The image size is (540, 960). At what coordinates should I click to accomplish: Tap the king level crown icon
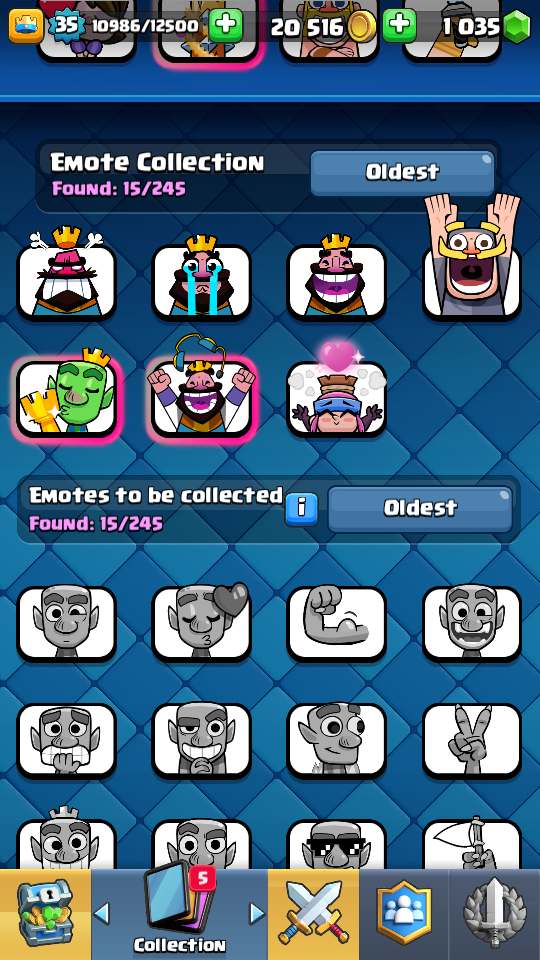[x=26, y=26]
